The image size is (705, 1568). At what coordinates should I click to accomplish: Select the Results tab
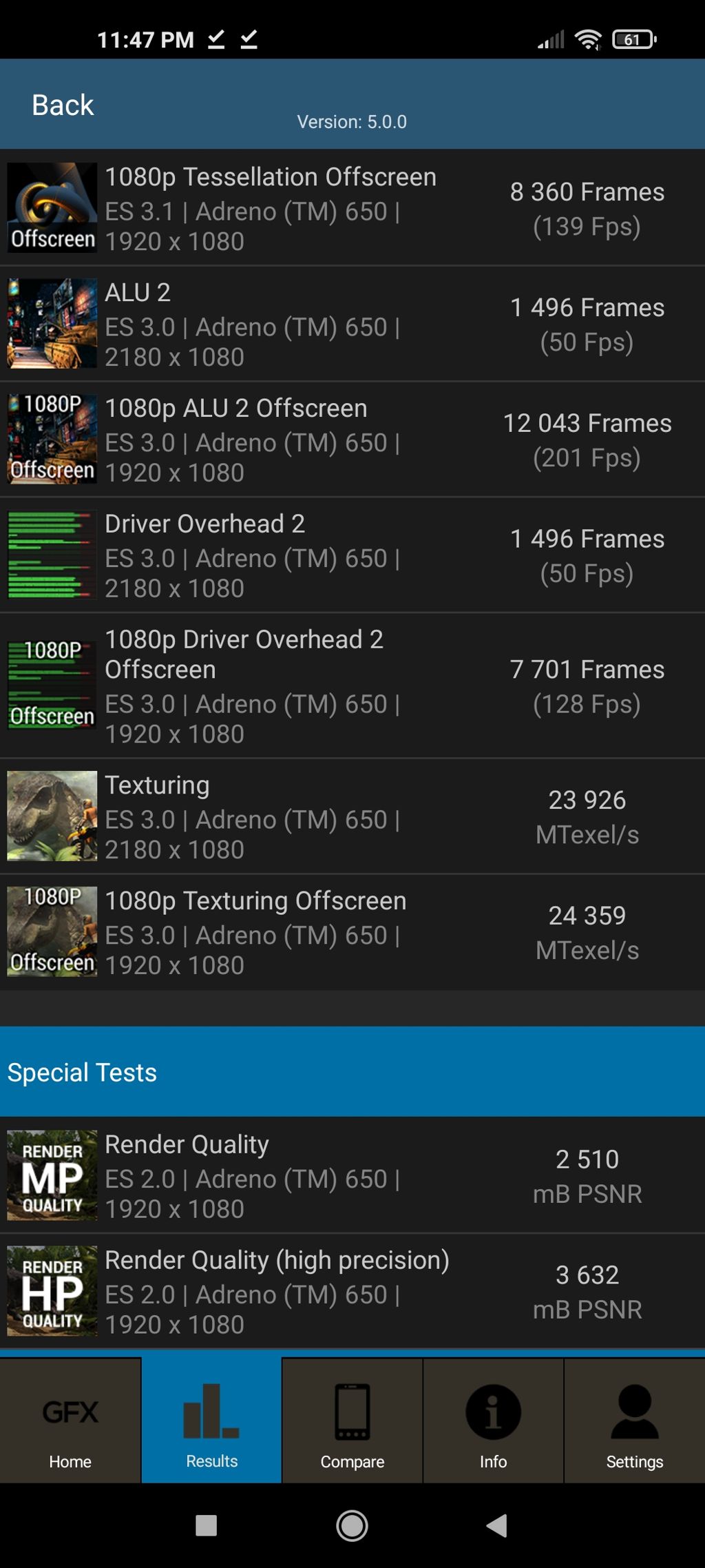(x=211, y=1421)
